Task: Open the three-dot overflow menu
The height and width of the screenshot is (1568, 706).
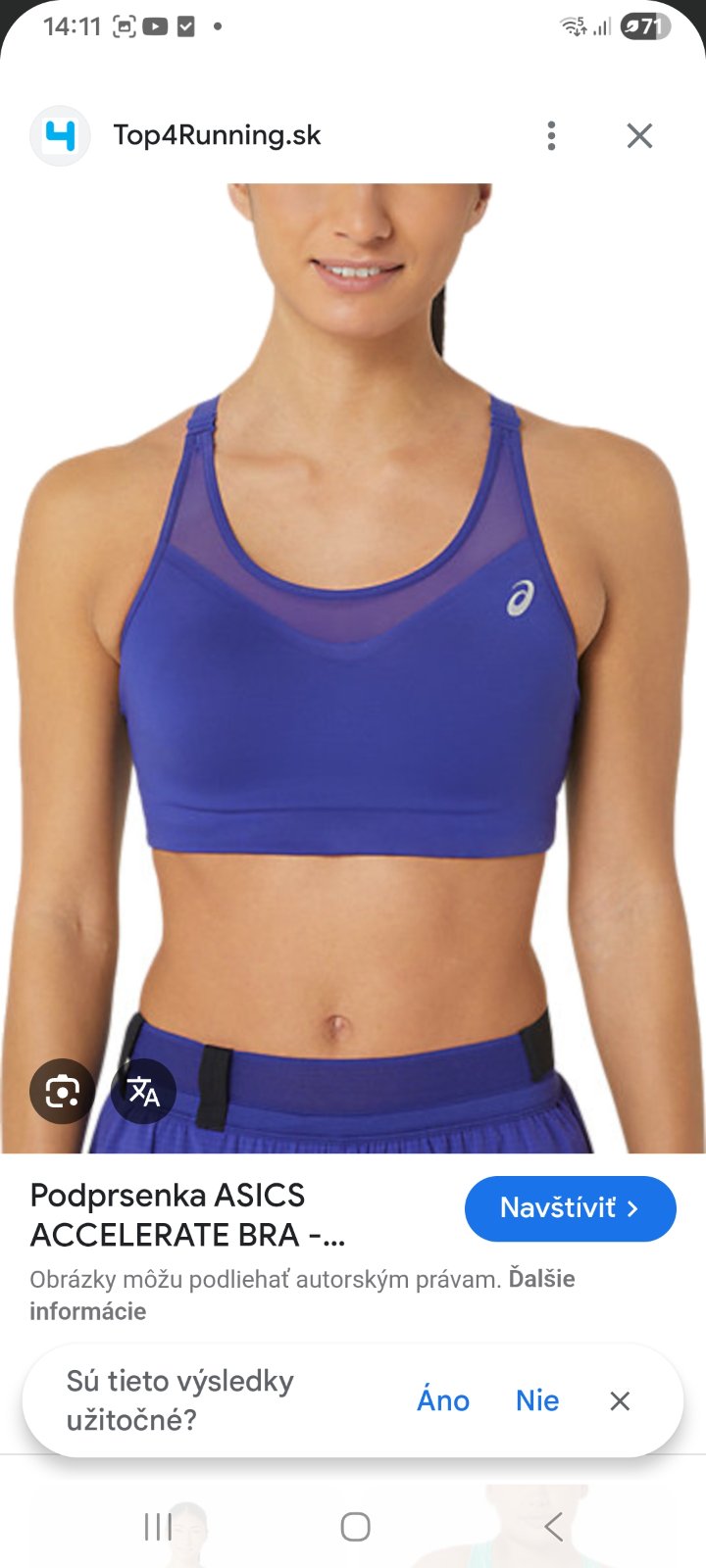Action: [x=551, y=135]
